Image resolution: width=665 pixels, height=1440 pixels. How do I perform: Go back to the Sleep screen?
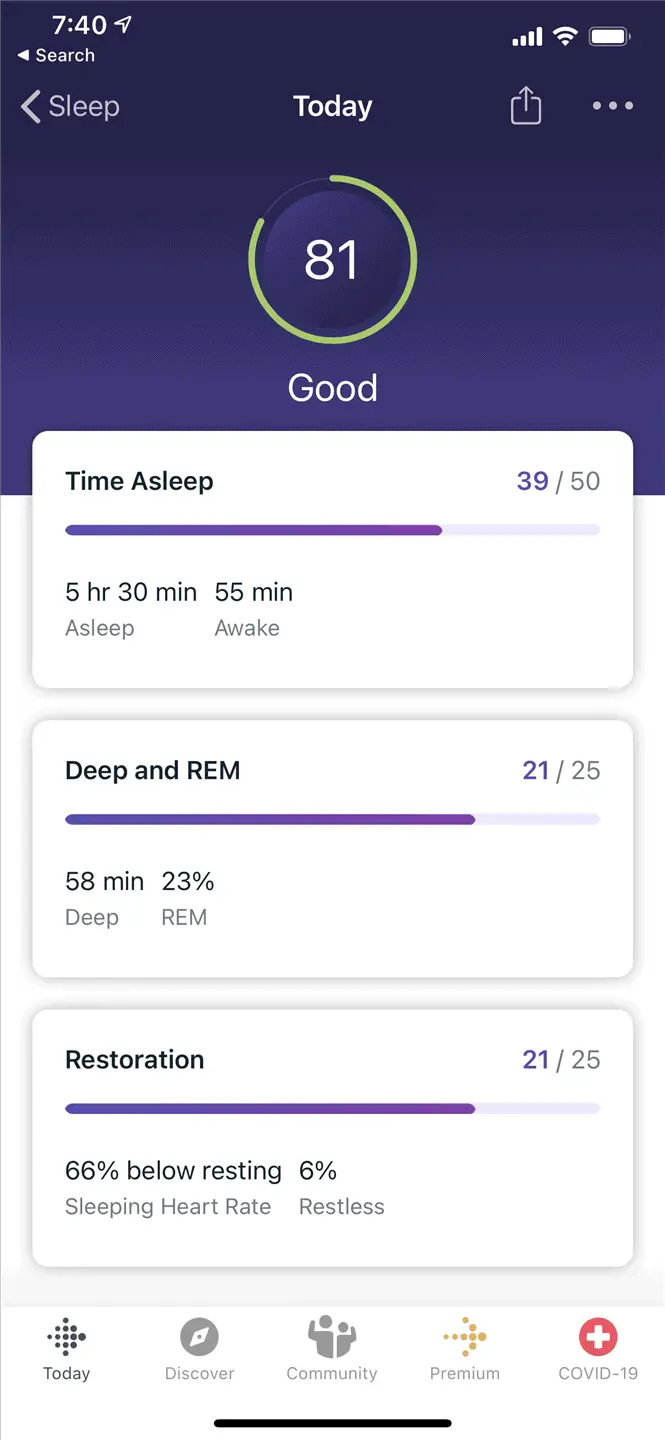click(70, 106)
